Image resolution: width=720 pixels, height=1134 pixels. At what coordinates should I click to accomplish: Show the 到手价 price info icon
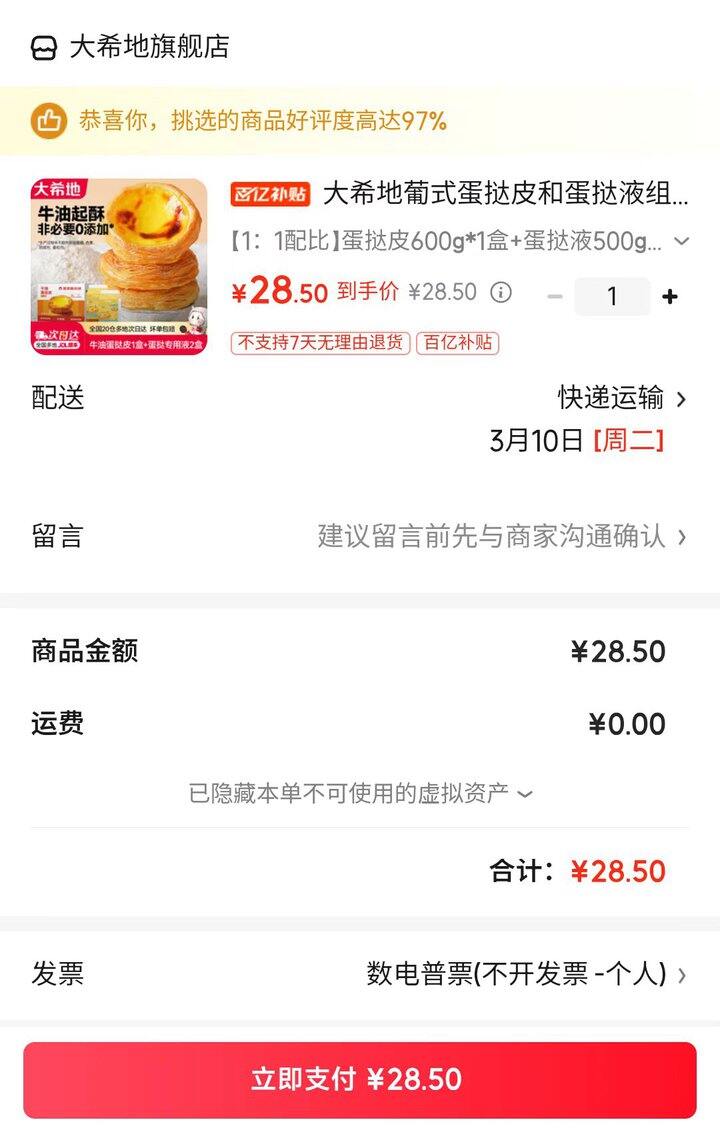click(x=501, y=293)
